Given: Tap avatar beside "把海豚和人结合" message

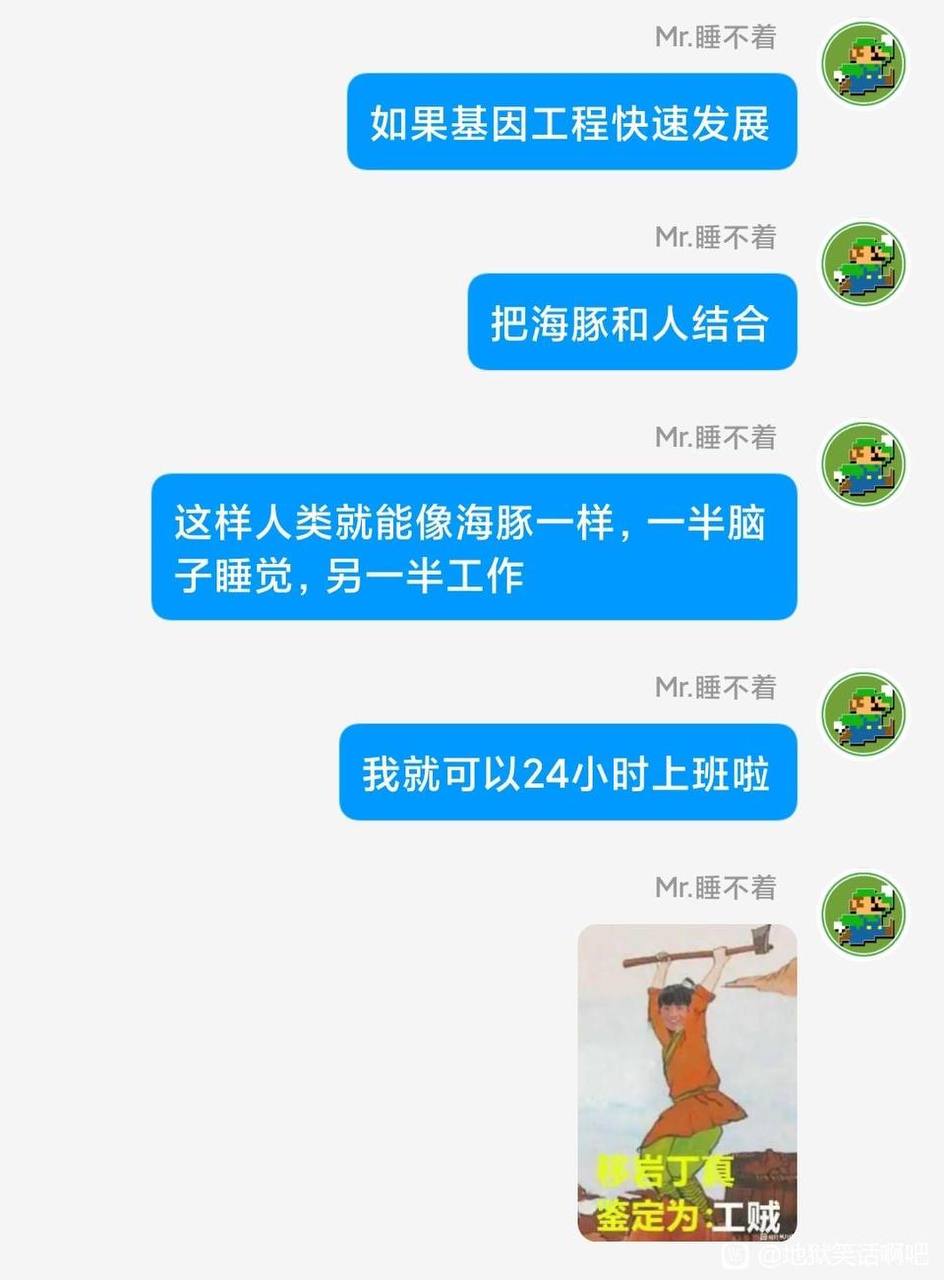Looking at the screenshot, I should pyautogui.click(x=863, y=264).
